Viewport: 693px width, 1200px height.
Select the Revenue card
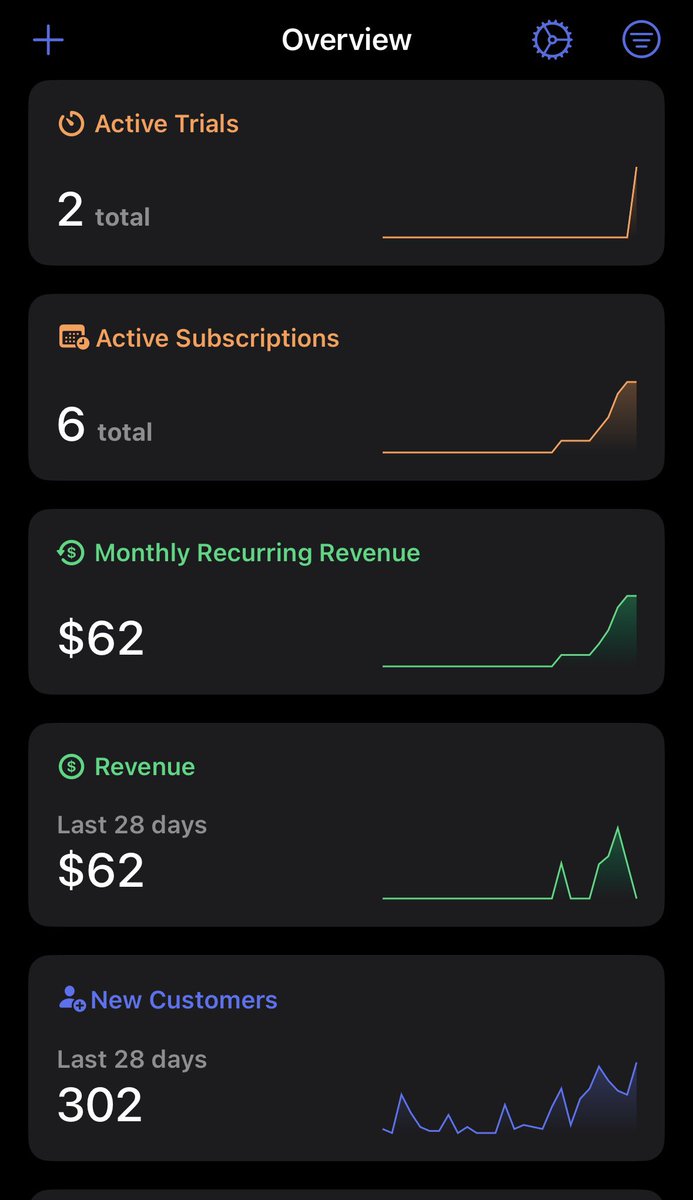[346, 825]
